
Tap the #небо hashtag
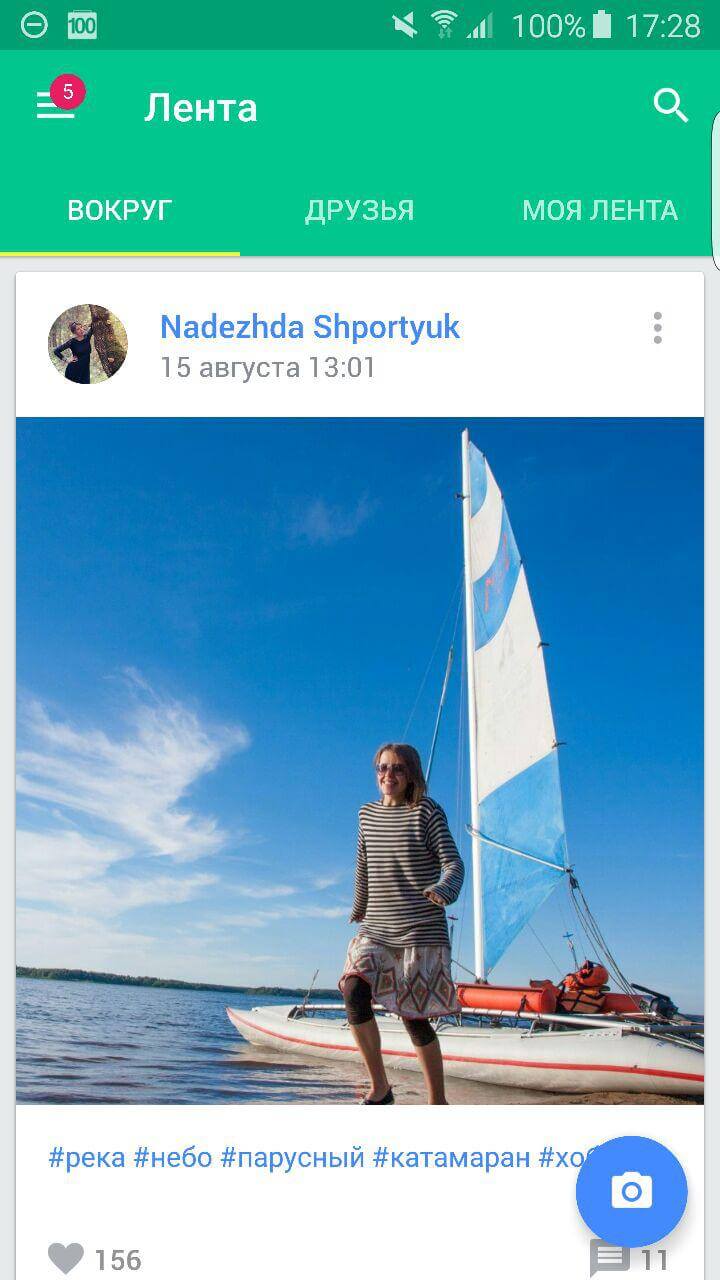[x=173, y=1158]
